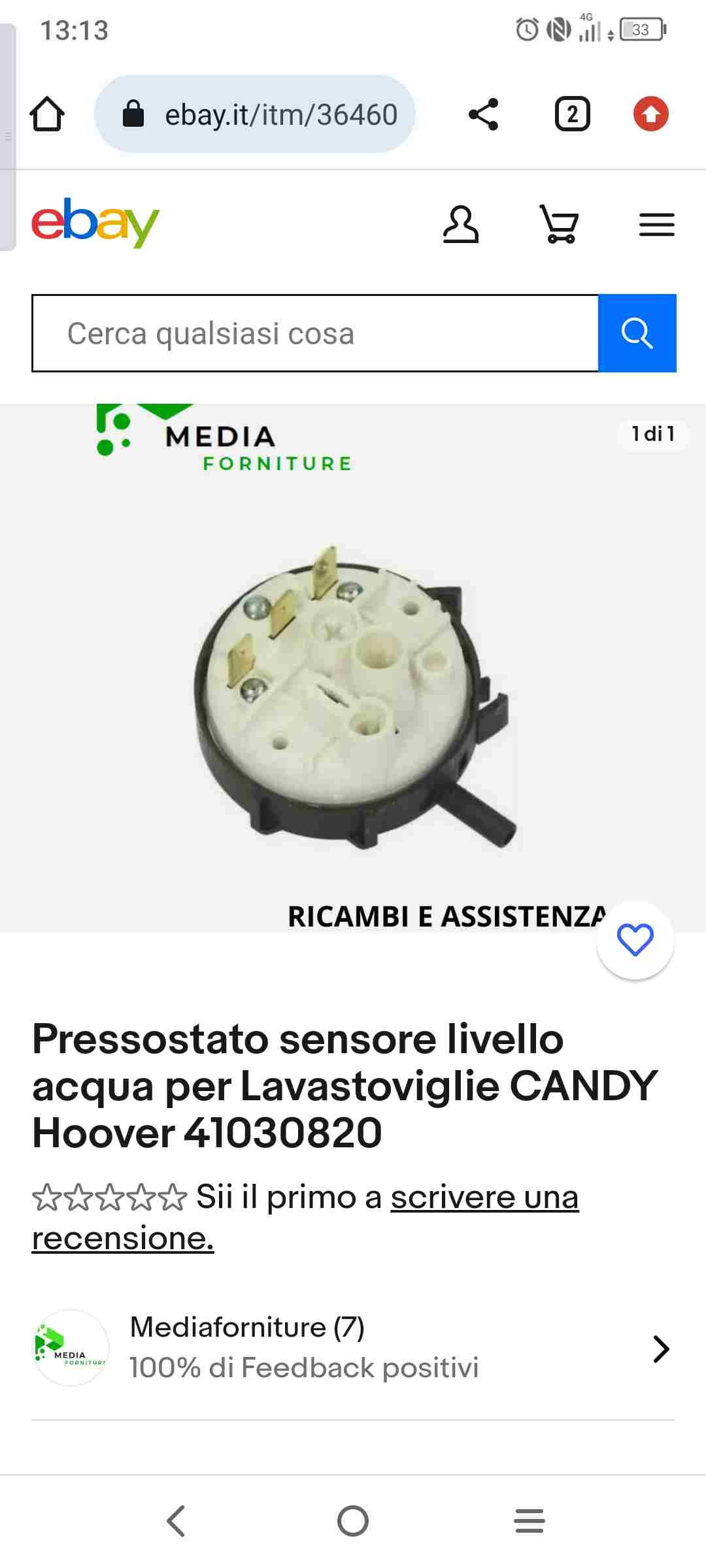Image resolution: width=706 pixels, height=1568 pixels.
Task: Tap the Cerca qualsiasi cosa search field
Action: click(315, 333)
